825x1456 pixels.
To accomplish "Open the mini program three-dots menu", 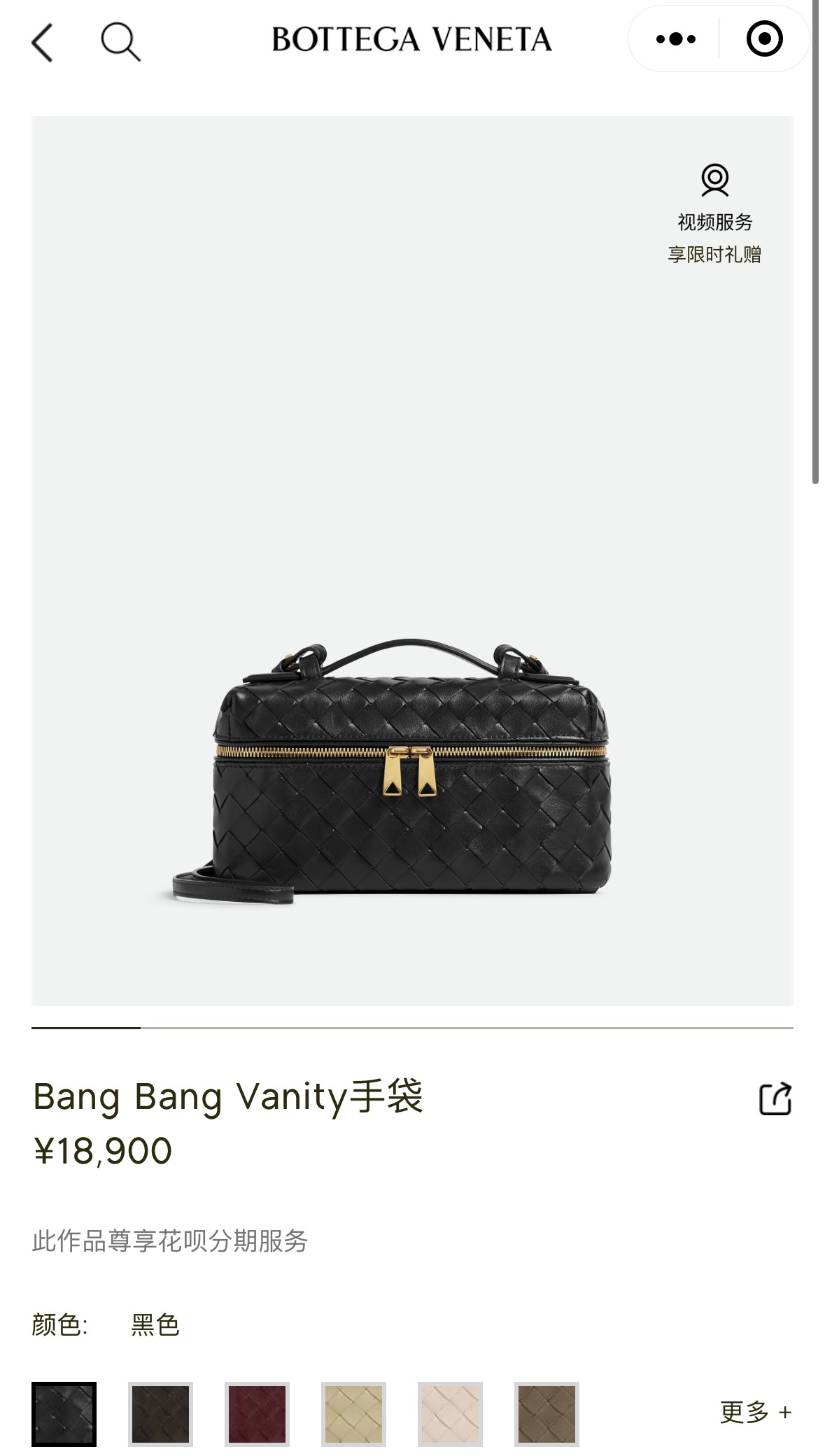I will click(675, 39).
